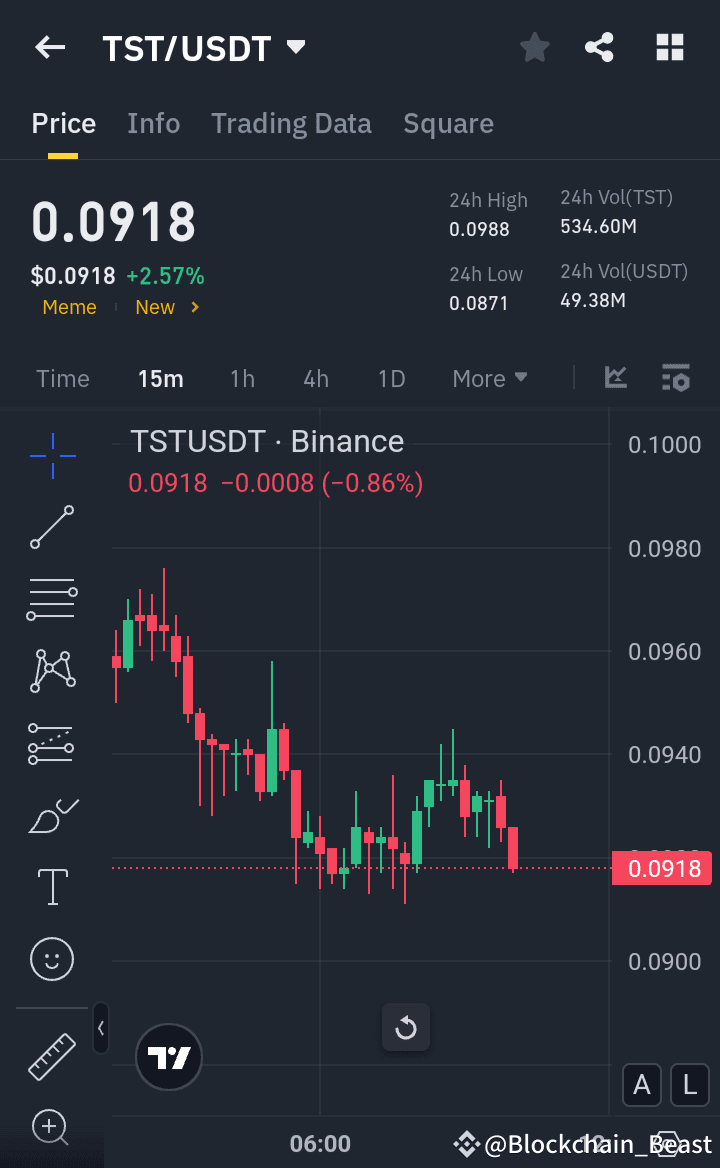
Task: Select the brush drawing tool
Action: 51,815
